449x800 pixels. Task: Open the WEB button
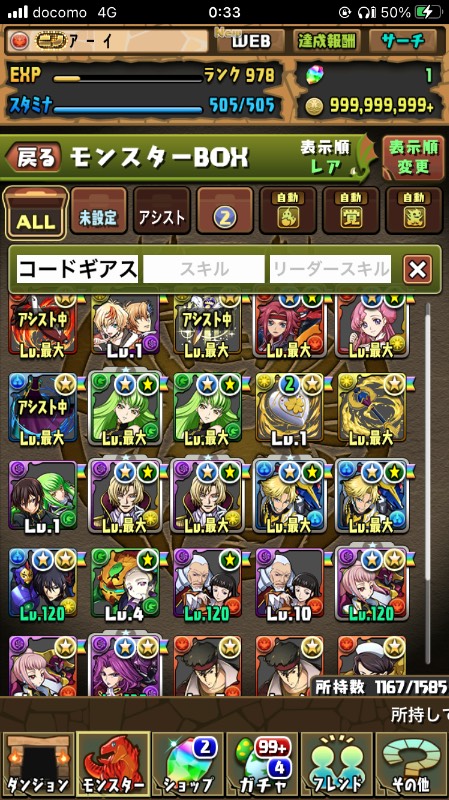(250, 41)
